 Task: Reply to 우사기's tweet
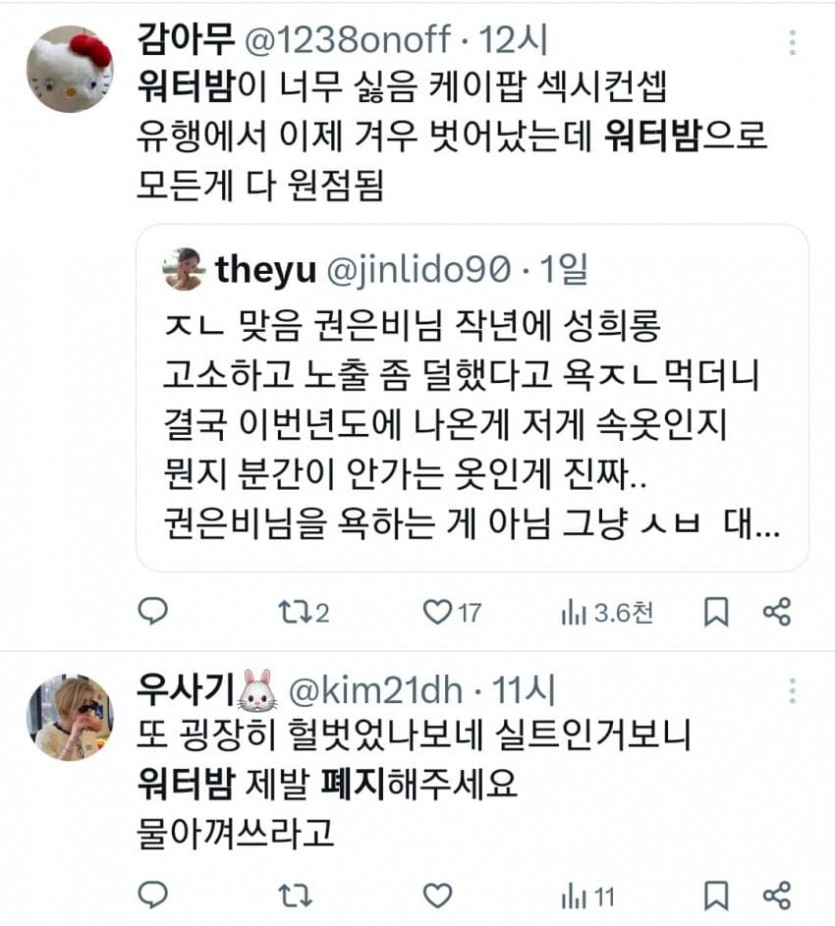click(x=152, y=896)
